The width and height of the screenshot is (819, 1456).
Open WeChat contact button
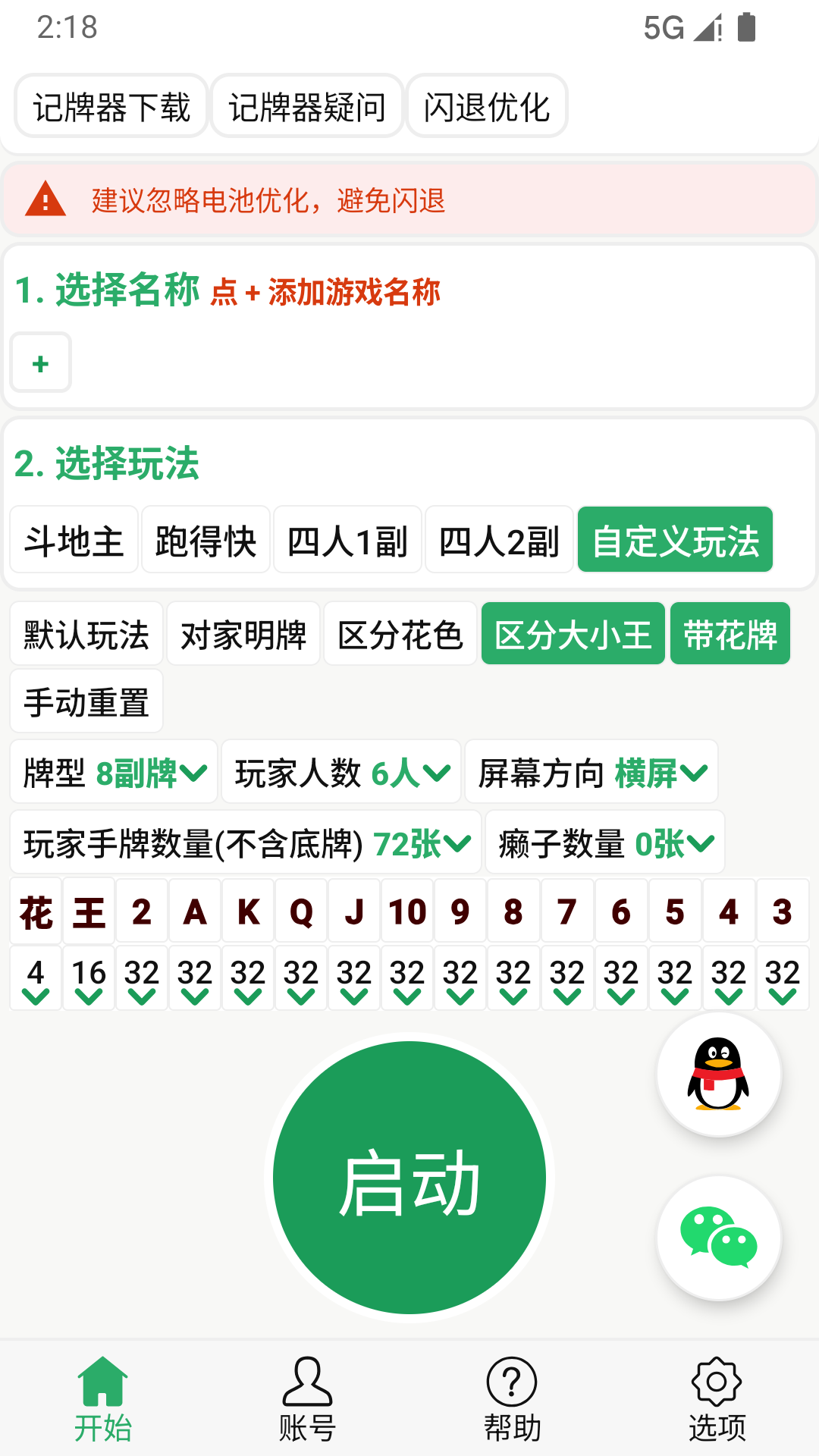(x=718, y=1238)
